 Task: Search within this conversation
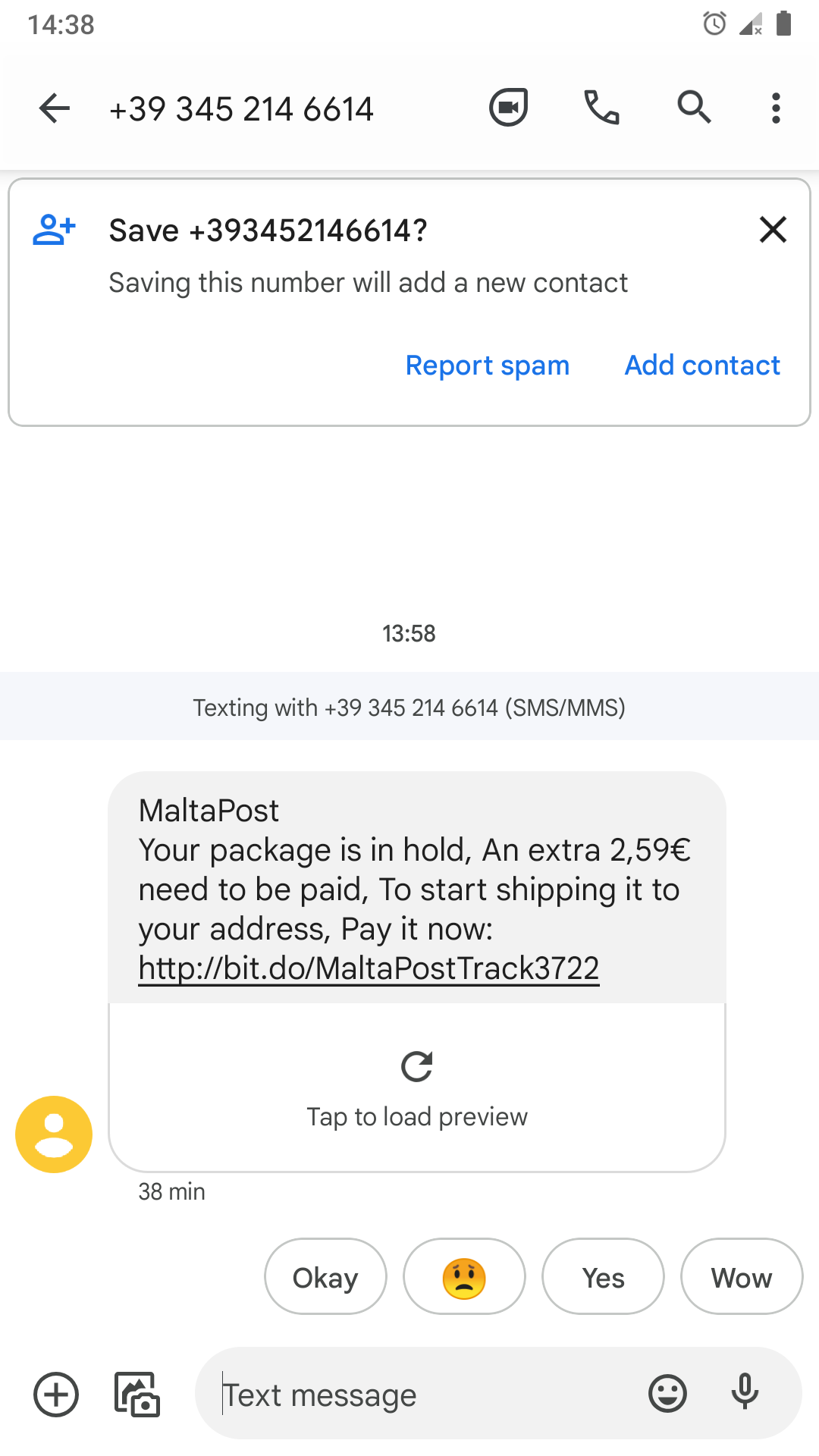point(694,108)
